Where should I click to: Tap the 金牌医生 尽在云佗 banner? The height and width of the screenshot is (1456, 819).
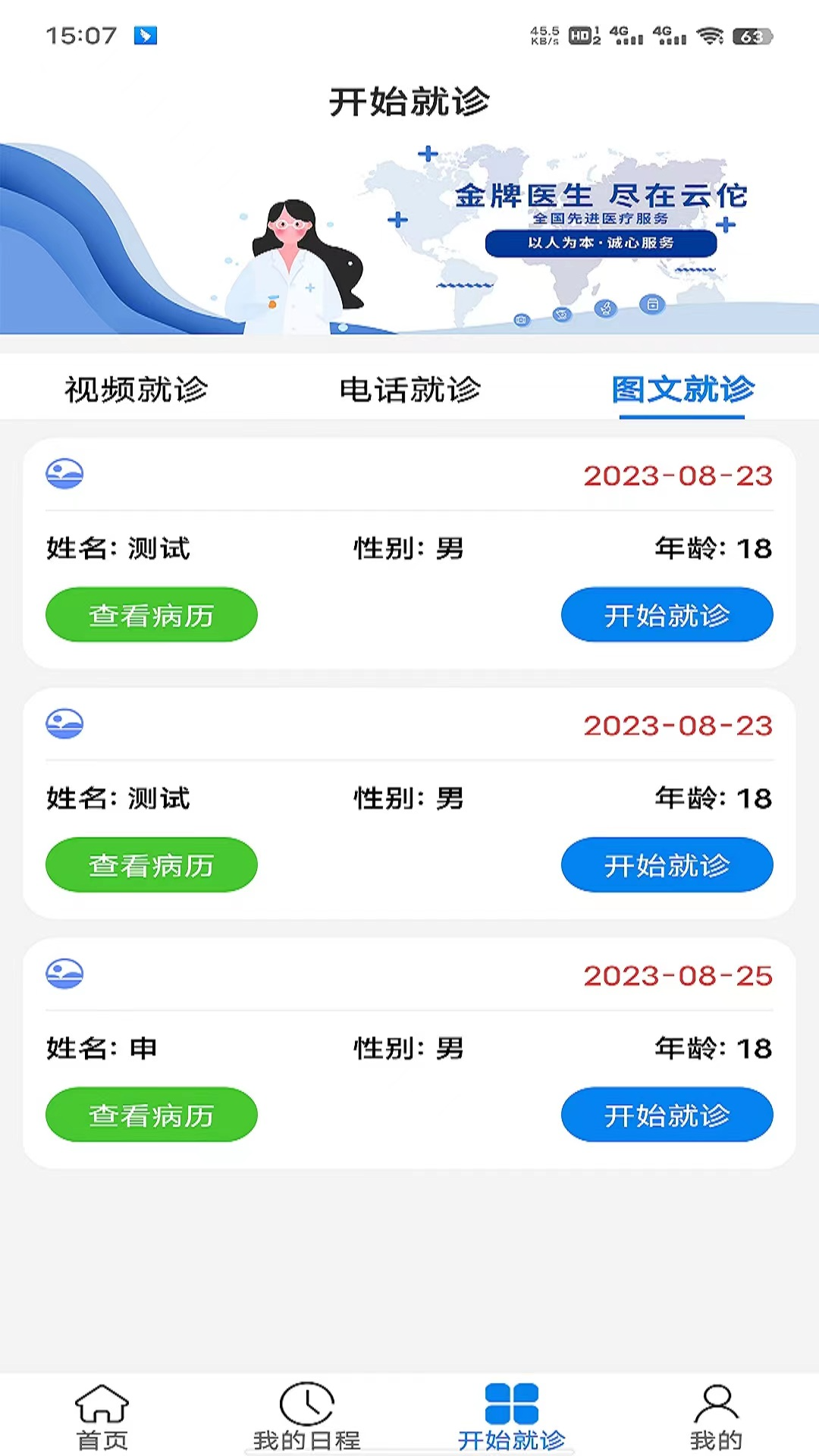[601, 195]
